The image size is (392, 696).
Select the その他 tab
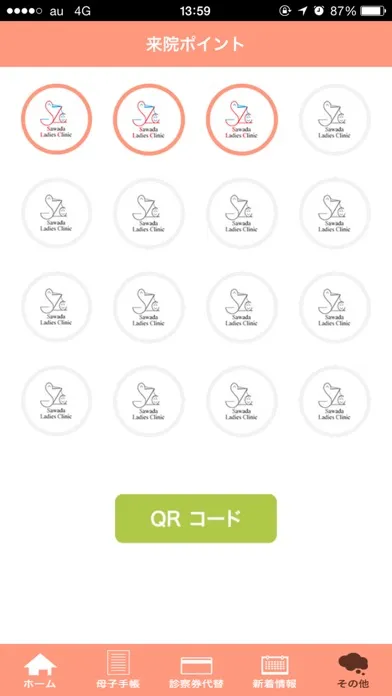coord(353,670)
